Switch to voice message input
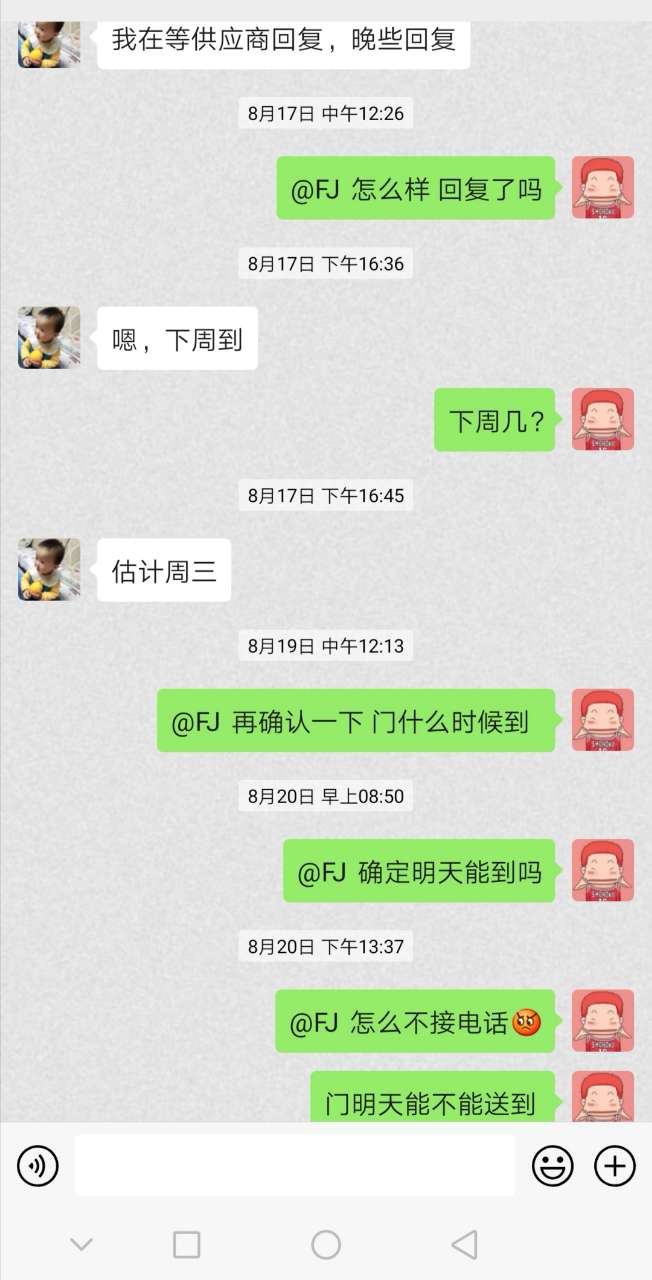The width and height of the screenshot is (652, 1280). tap(38, 1165)
